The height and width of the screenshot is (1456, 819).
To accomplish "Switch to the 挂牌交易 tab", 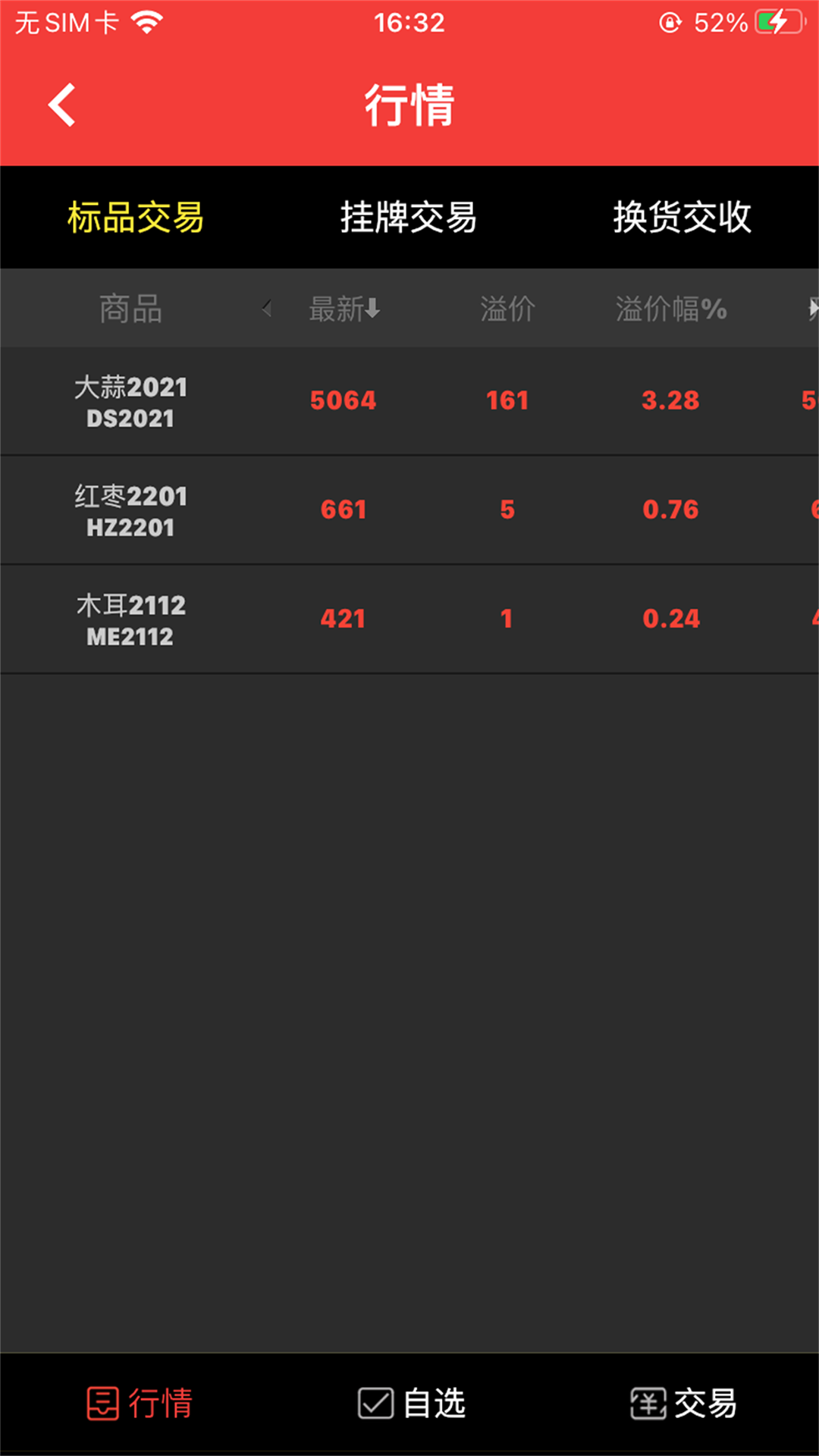I will click(409, 218).
